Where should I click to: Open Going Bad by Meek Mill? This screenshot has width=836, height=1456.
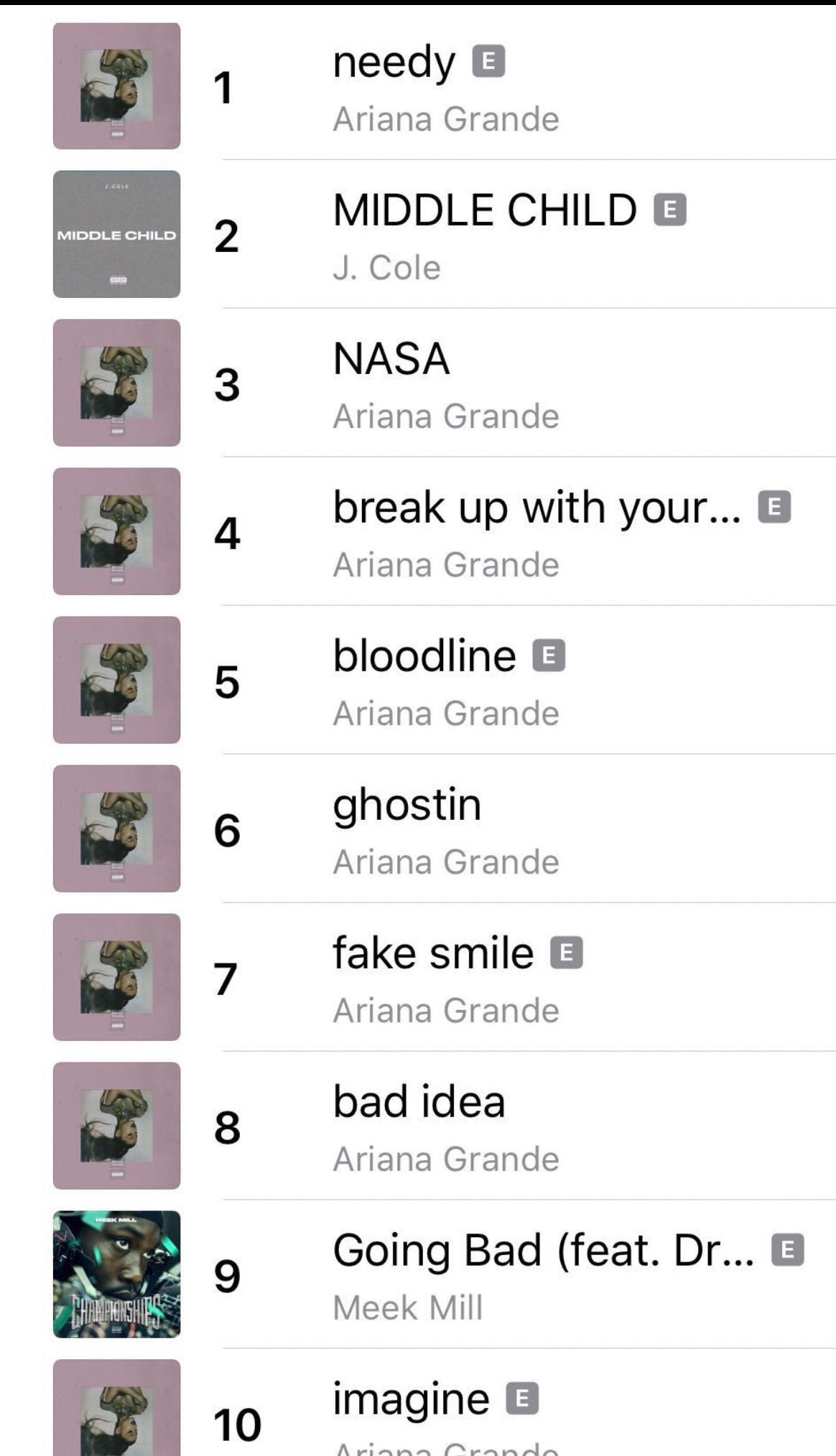coord(543,1251)
